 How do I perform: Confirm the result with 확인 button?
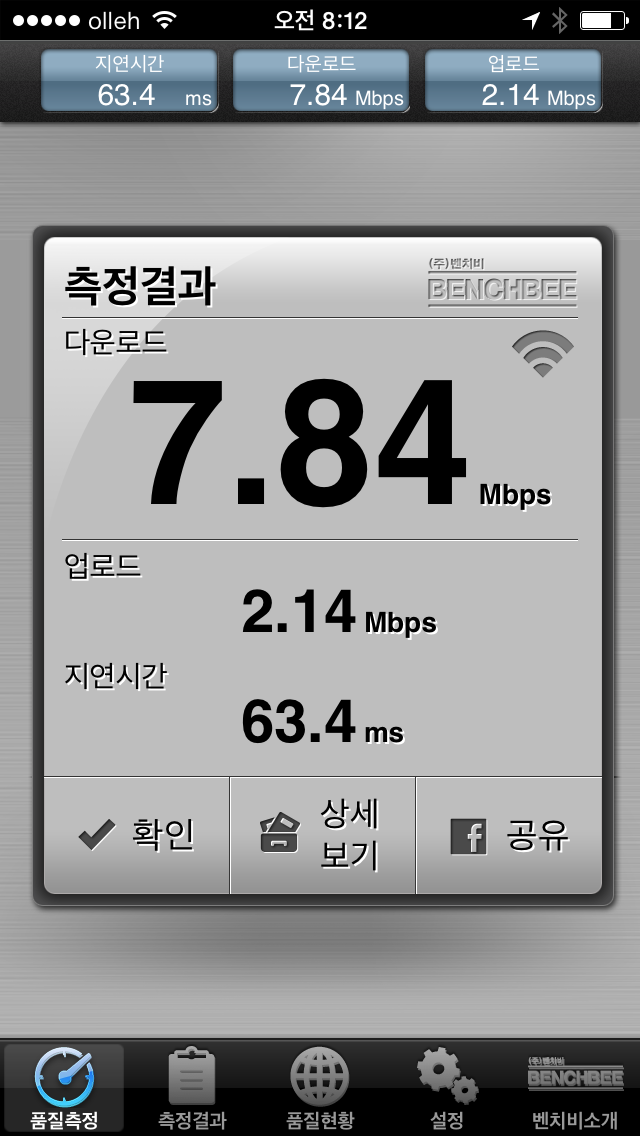136,835
